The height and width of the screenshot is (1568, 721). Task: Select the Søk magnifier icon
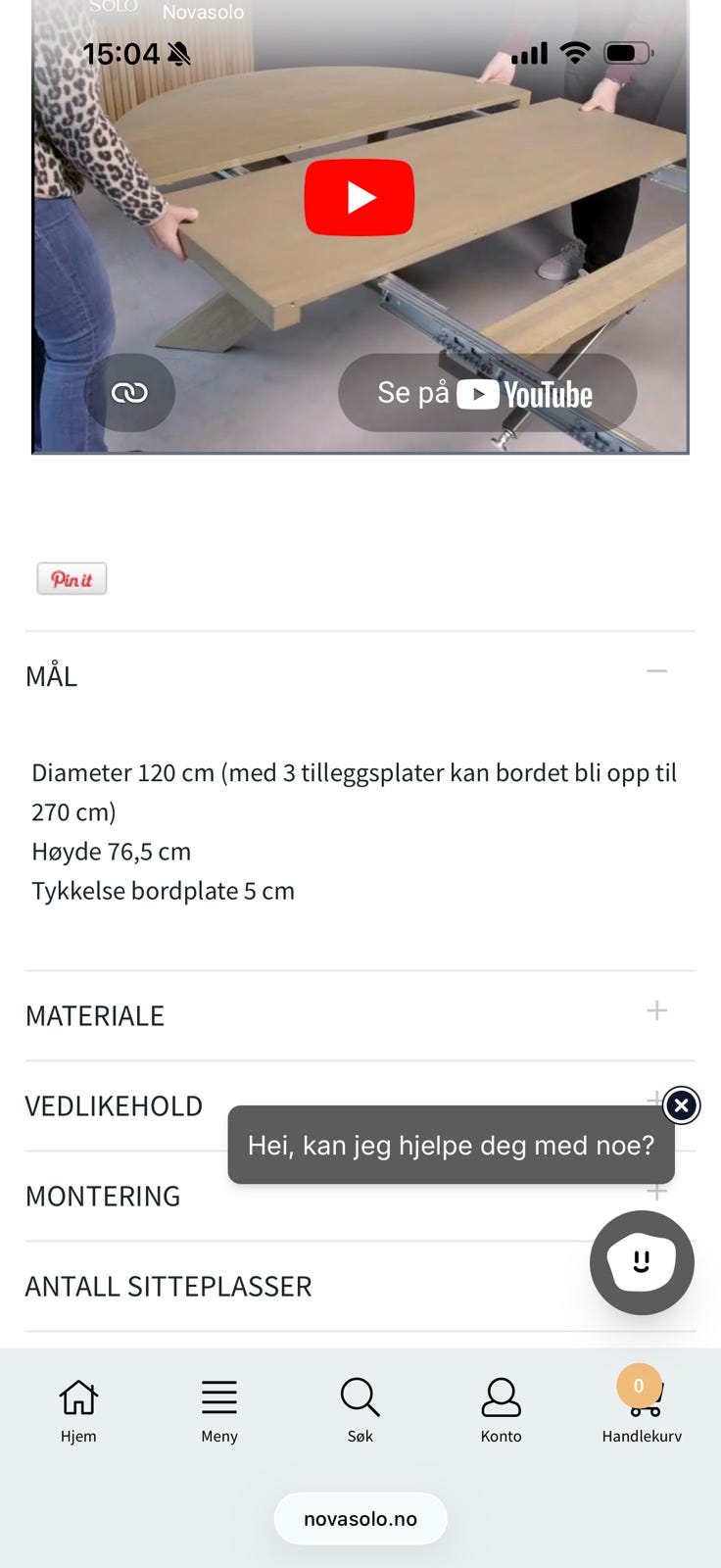click(x=360, y=1396)
